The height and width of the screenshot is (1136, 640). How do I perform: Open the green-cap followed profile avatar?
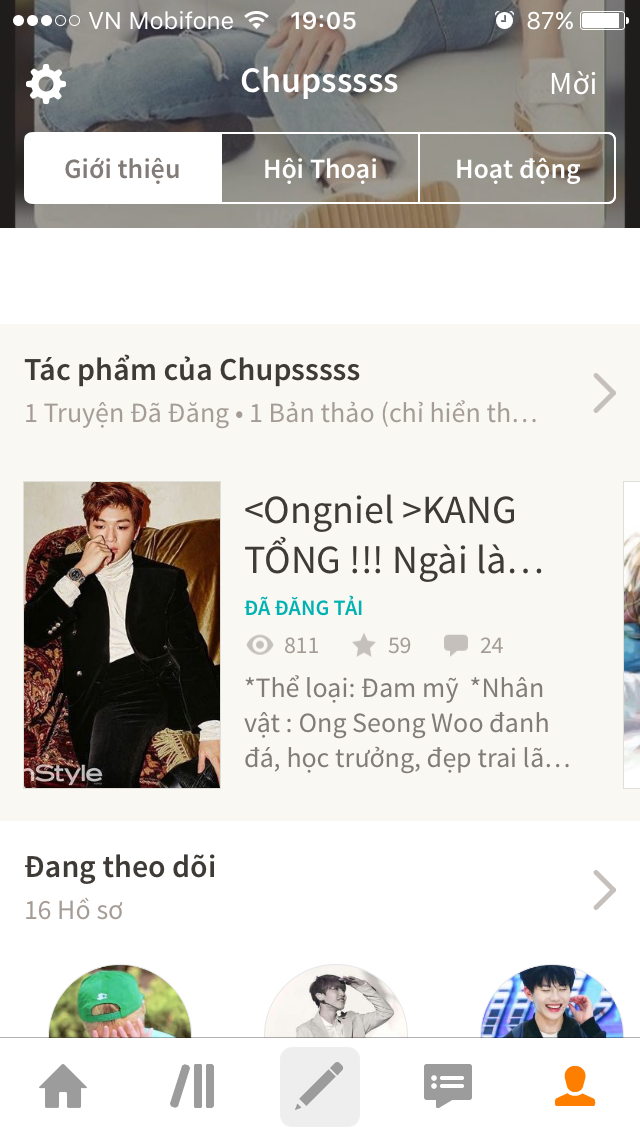pos(120,1005)
